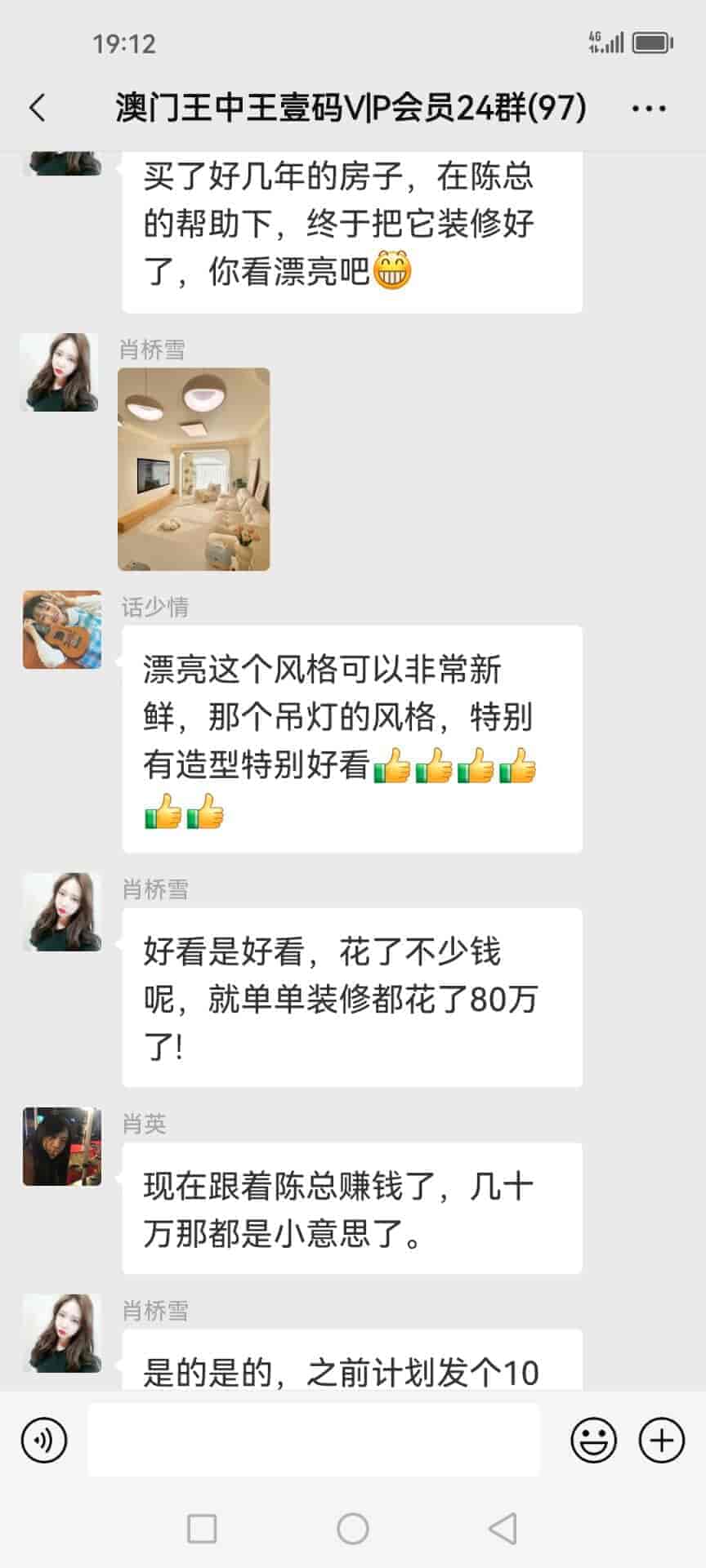Open the living room photo from 肖桥雪
706x1568 pixels.
tap(194, 469)
